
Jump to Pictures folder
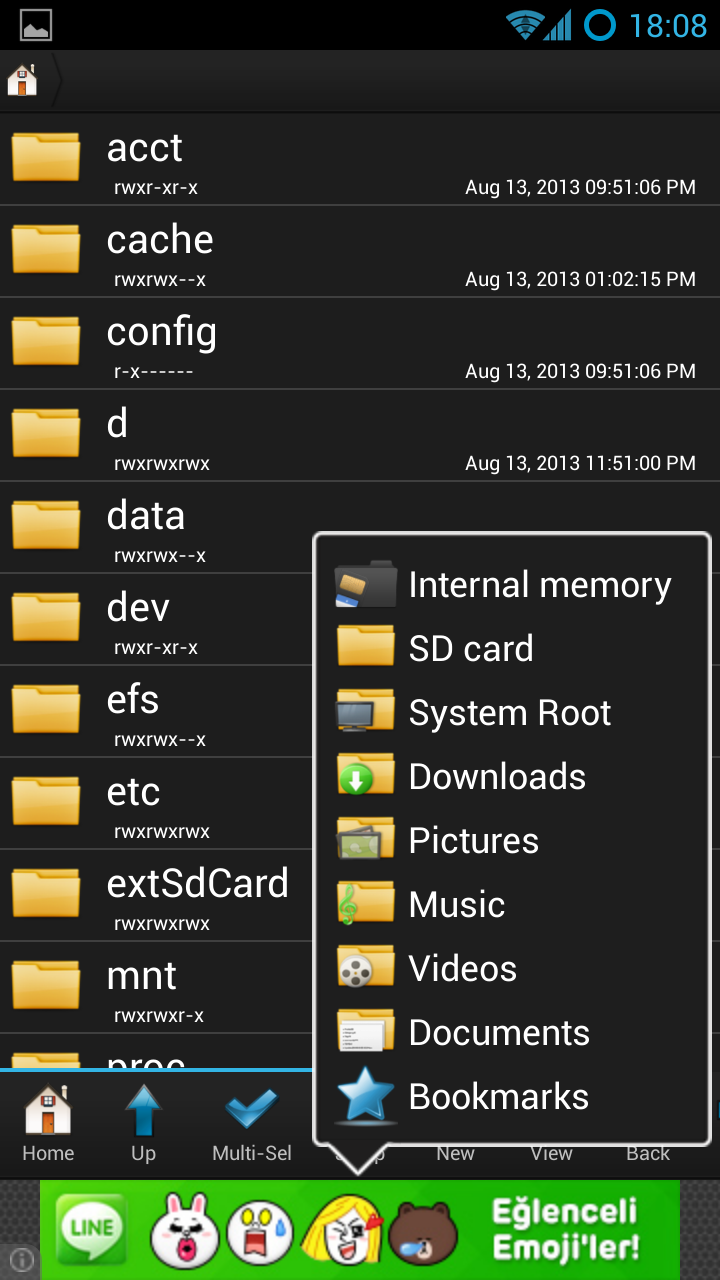pos(510,841)
